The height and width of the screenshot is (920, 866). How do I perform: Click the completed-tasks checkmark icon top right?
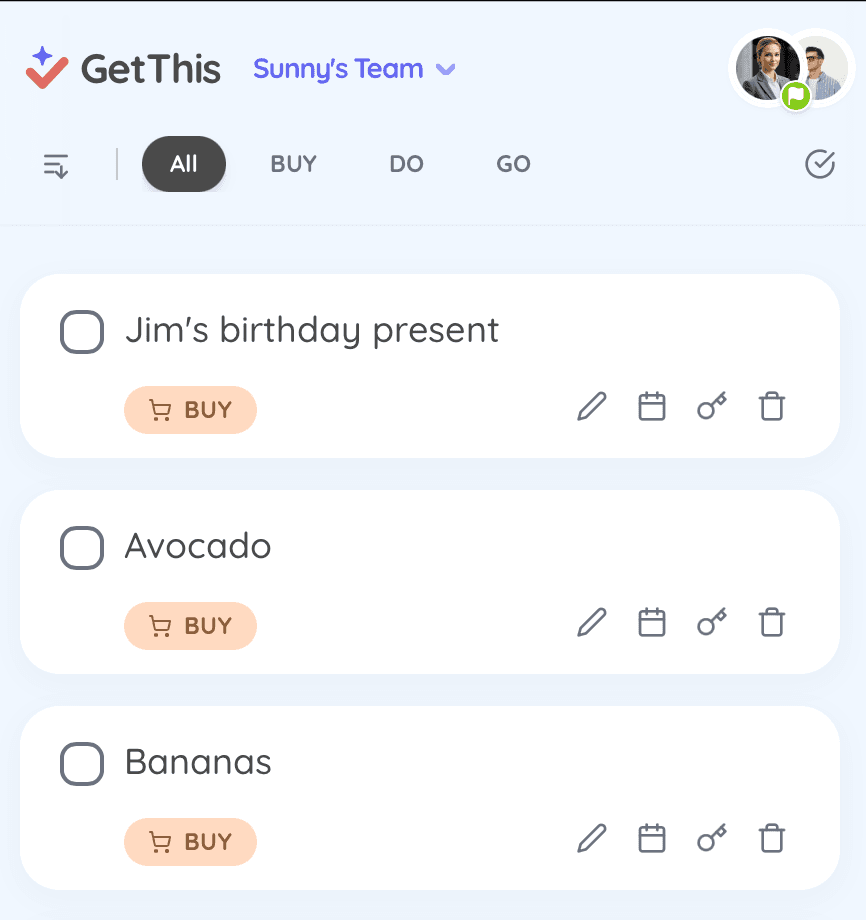tap(819, 164)
